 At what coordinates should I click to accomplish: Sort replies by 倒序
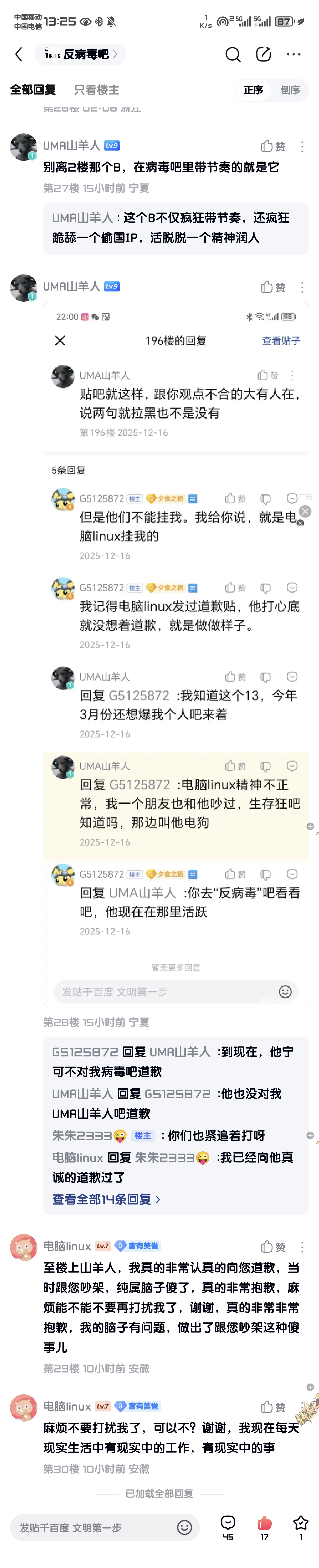[290, 90]
